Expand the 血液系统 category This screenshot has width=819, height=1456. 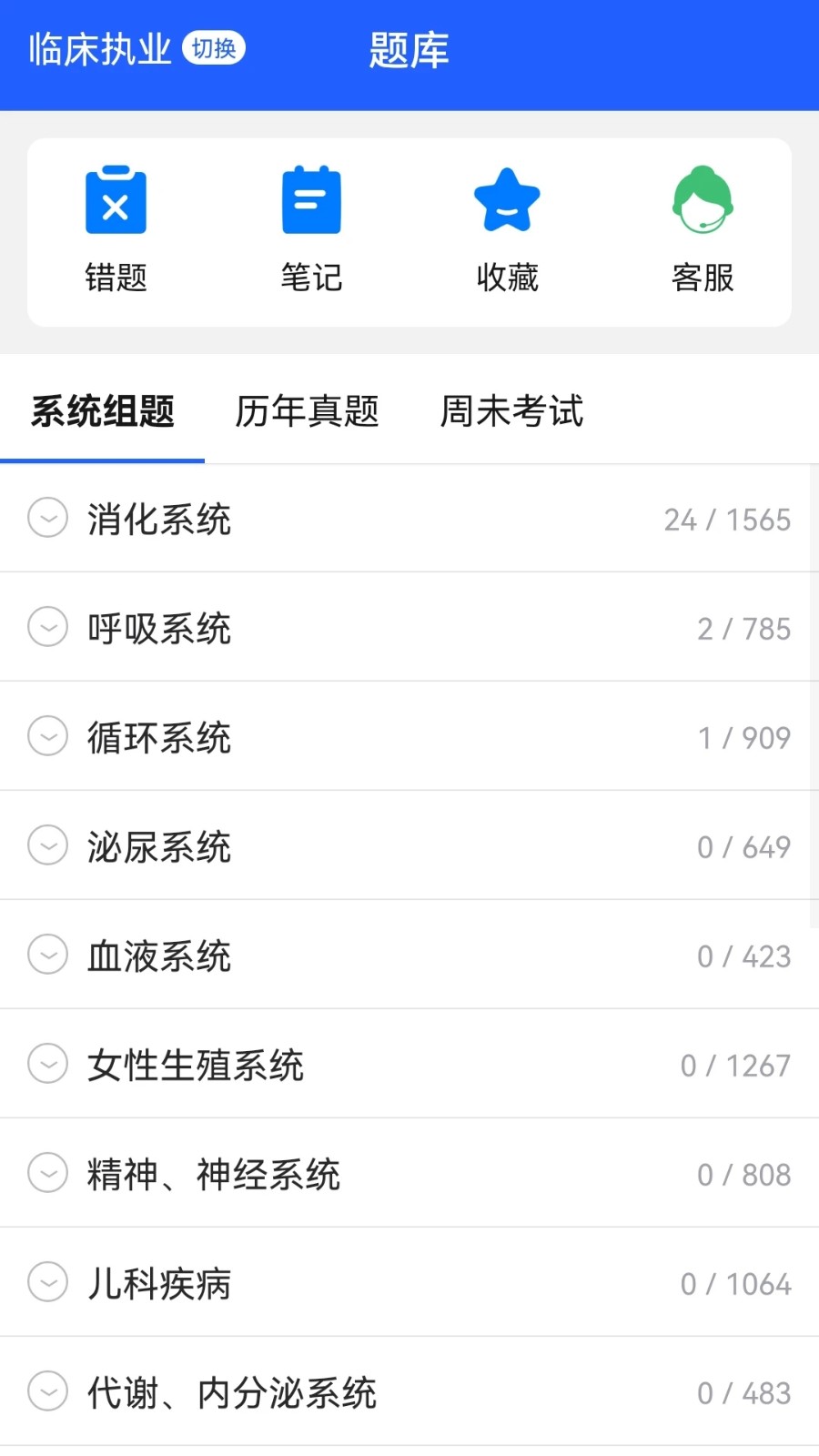[47, 955]
